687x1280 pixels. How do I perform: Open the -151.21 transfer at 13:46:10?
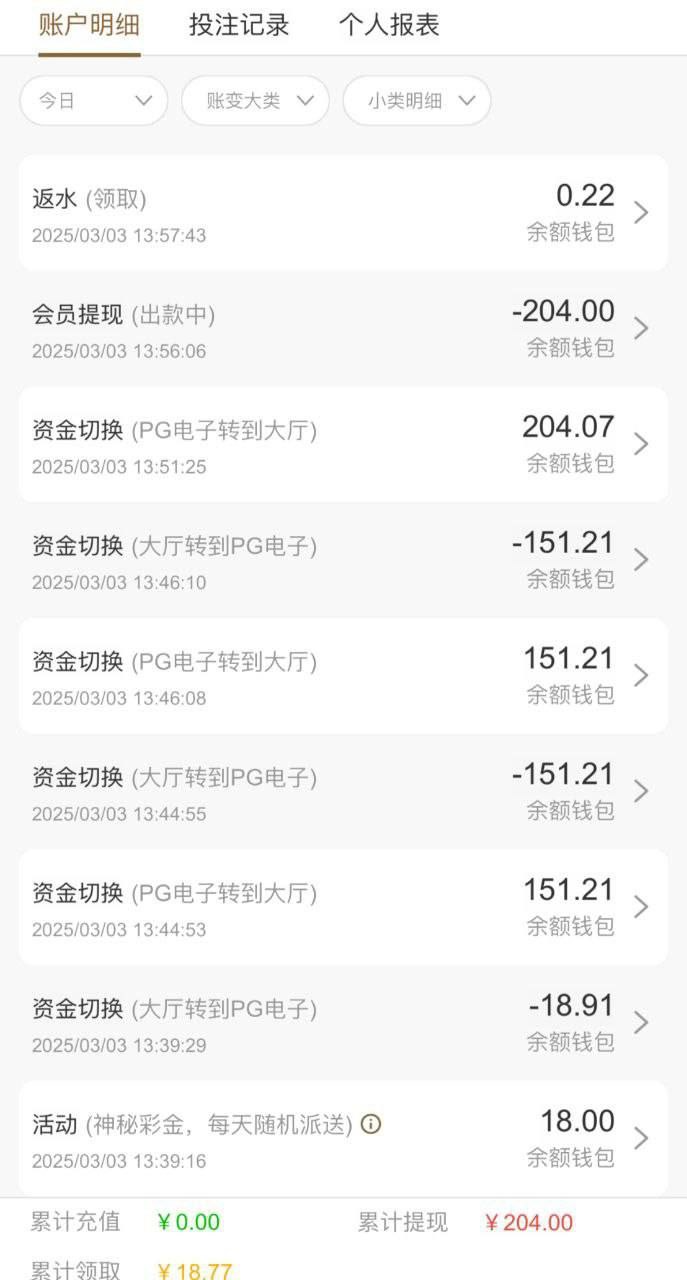tap(343, 559)
